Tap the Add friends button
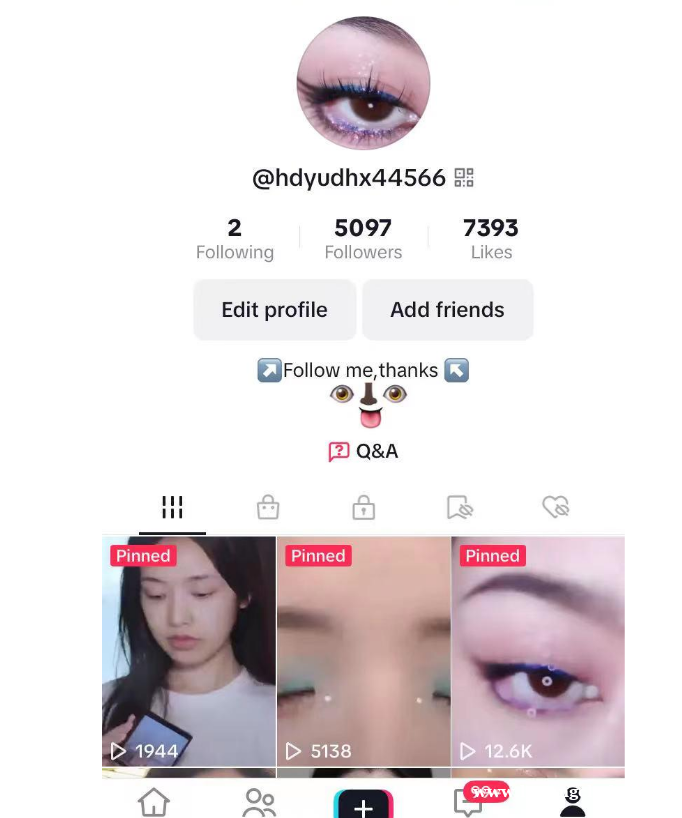 (x=447, y=310)
